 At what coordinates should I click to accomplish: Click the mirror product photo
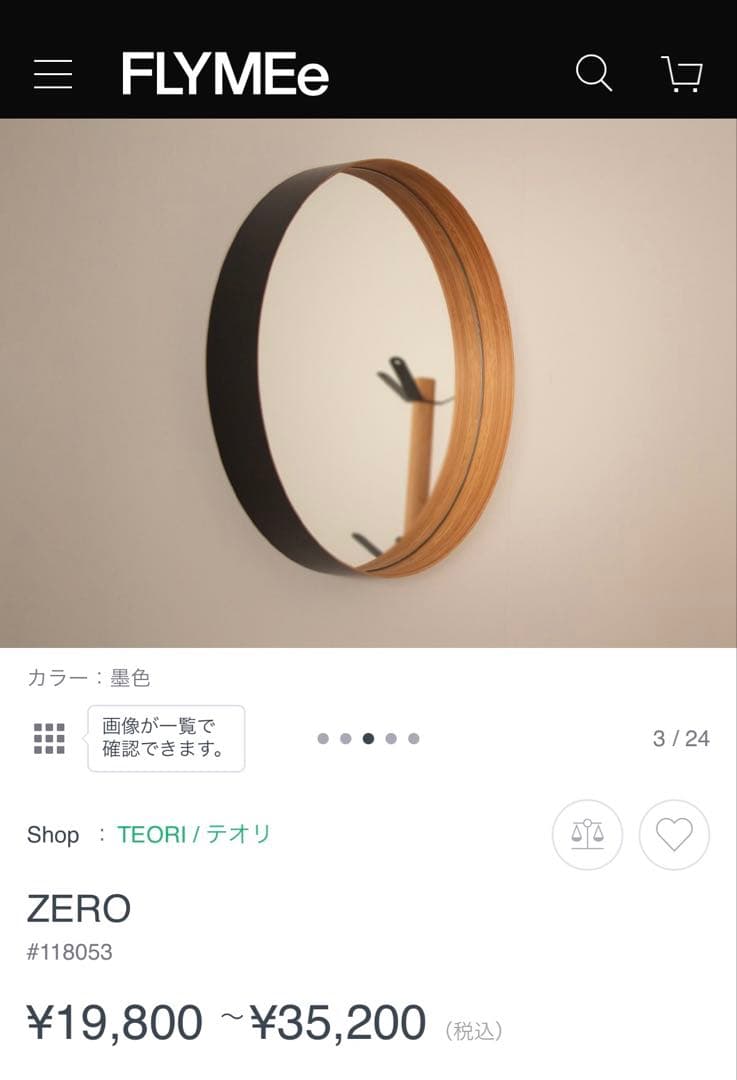(368, 380)
